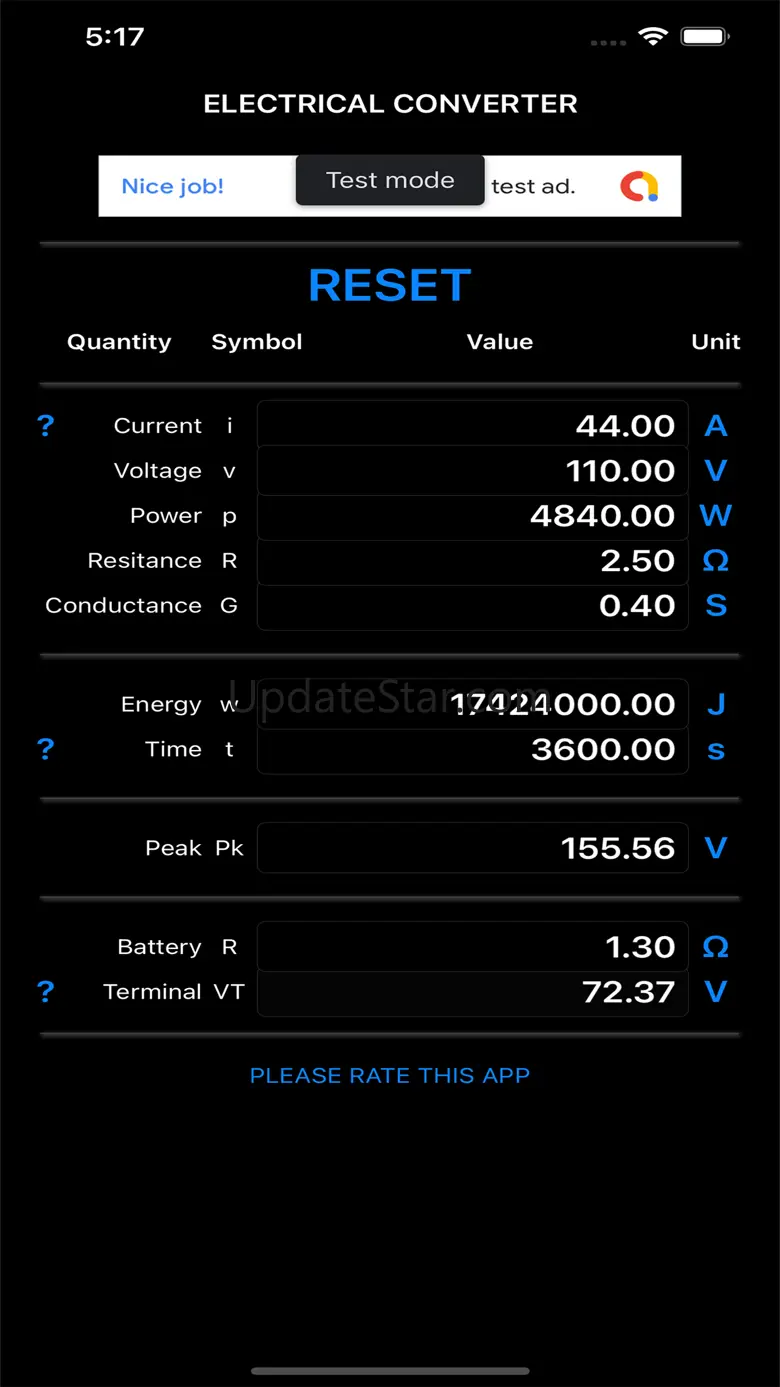Edit the Energy value field
This screenshot has width=780, height=1387.
472,704
